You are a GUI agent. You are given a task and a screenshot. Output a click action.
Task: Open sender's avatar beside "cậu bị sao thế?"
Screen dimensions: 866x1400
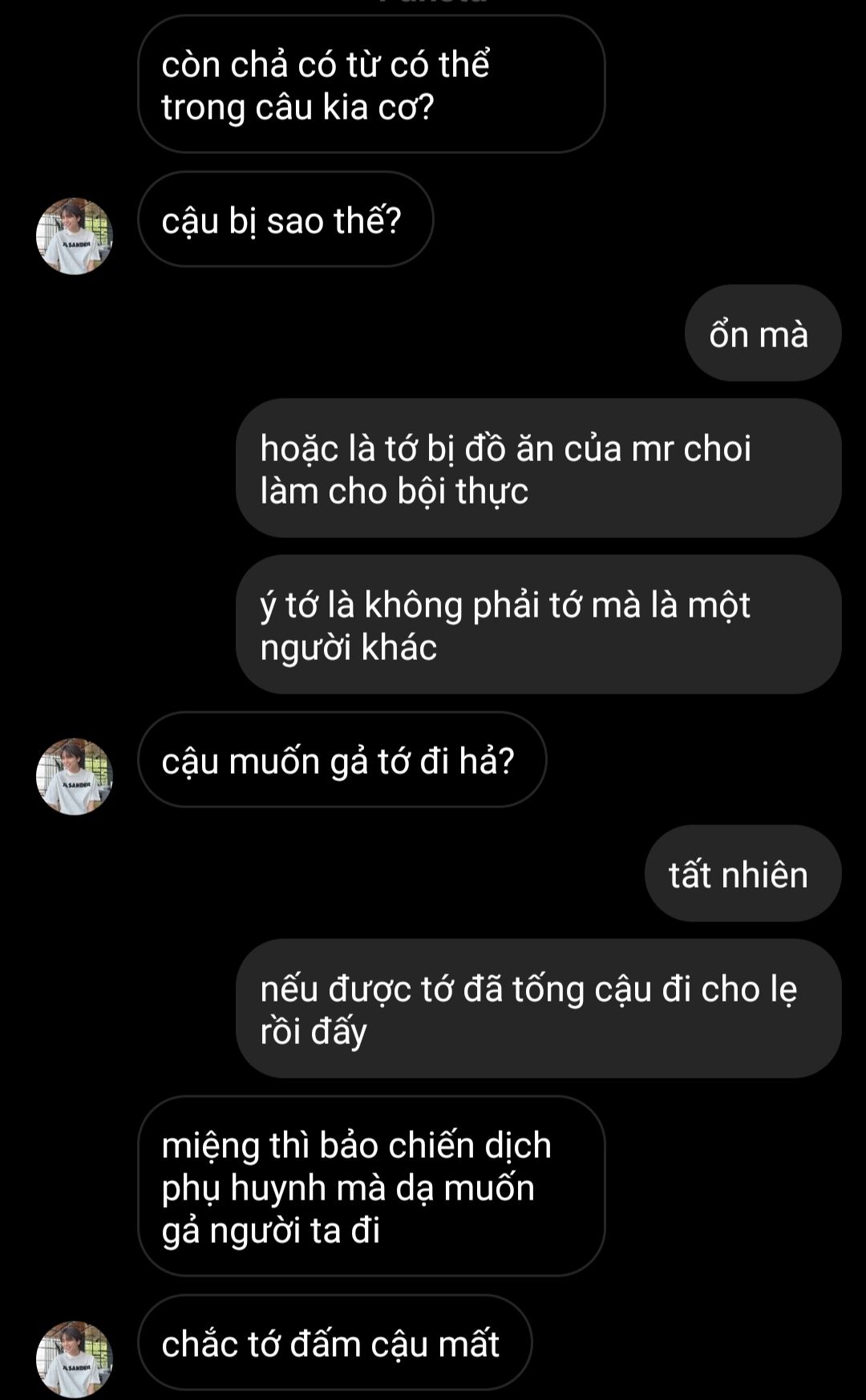[x=74, y=236]
